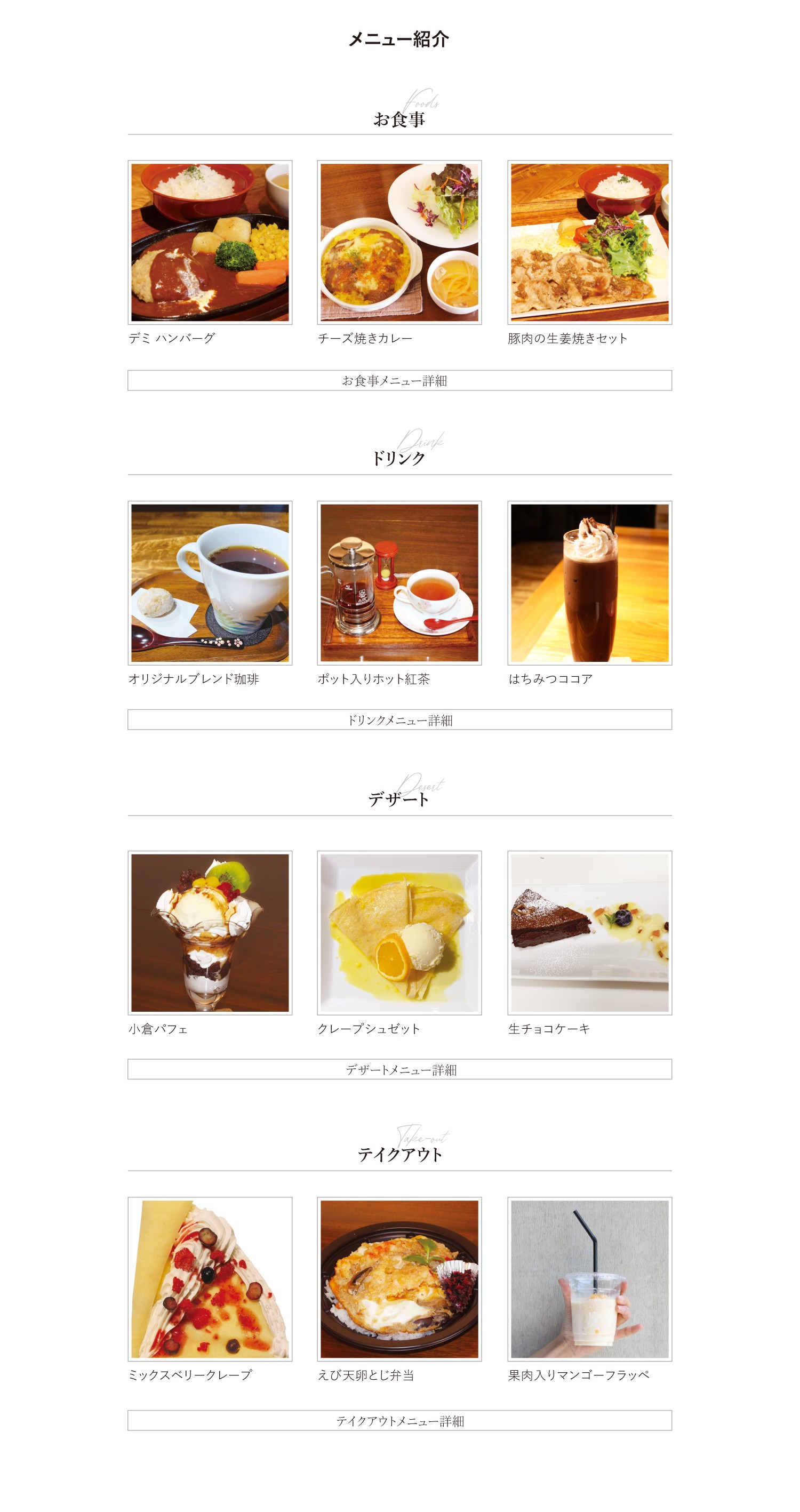This screenshot has height=1512, width=800.
Task: View the クレープシュゼット photo
Action: tap(399, 933)
